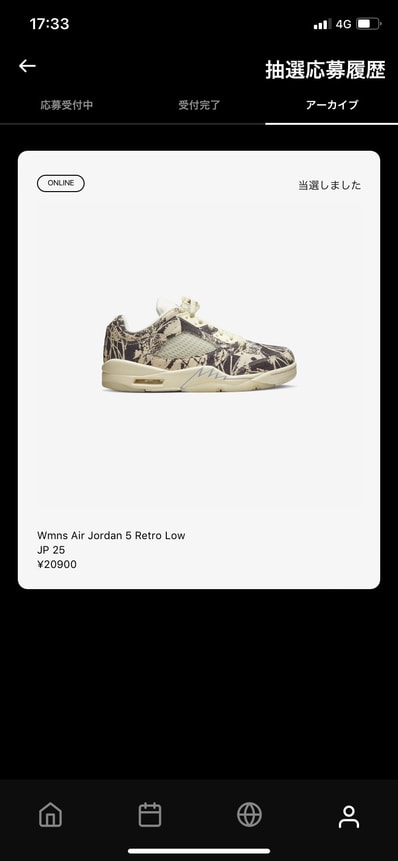Viewport: 398px width, 861px height.
Task: Open the home tab in bottom bar
Action: (51, 814)
